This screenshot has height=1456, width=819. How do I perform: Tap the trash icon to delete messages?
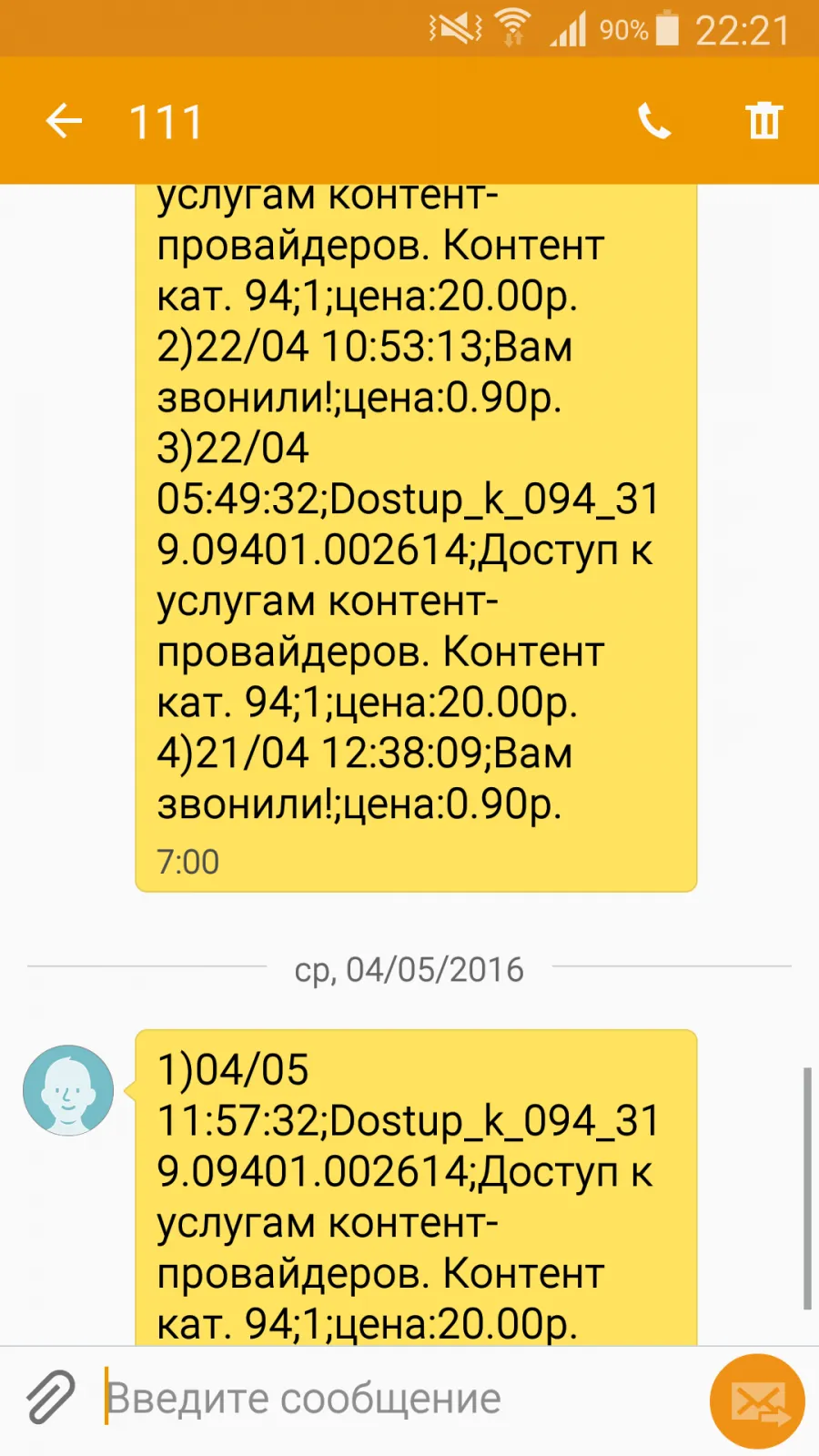pyautogui.click(x=763, y=121)
